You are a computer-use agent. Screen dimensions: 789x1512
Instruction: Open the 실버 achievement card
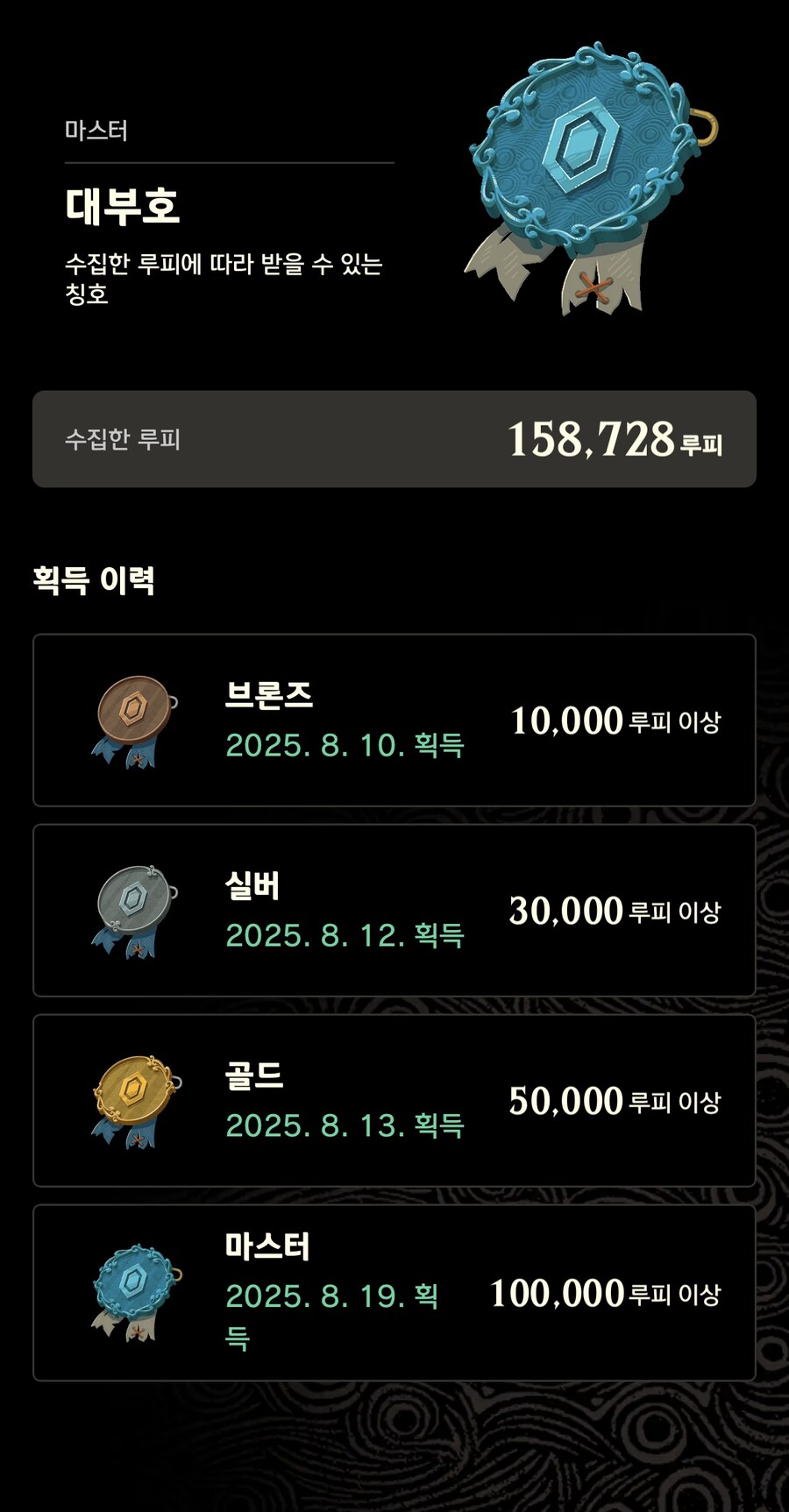tap(394, 910)
